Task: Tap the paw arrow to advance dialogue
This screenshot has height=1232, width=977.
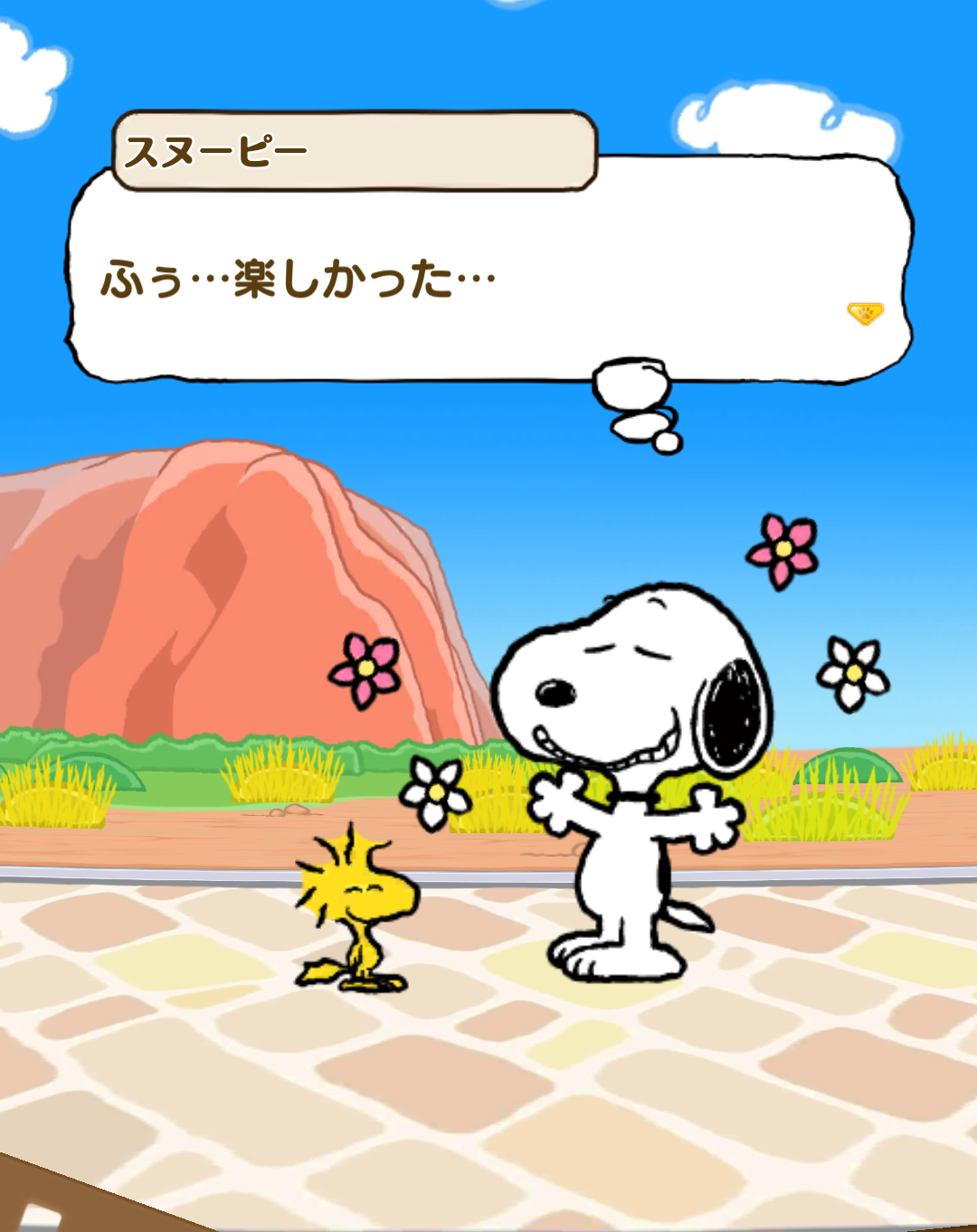Action: pyautogui.click(x=865, y=313)
